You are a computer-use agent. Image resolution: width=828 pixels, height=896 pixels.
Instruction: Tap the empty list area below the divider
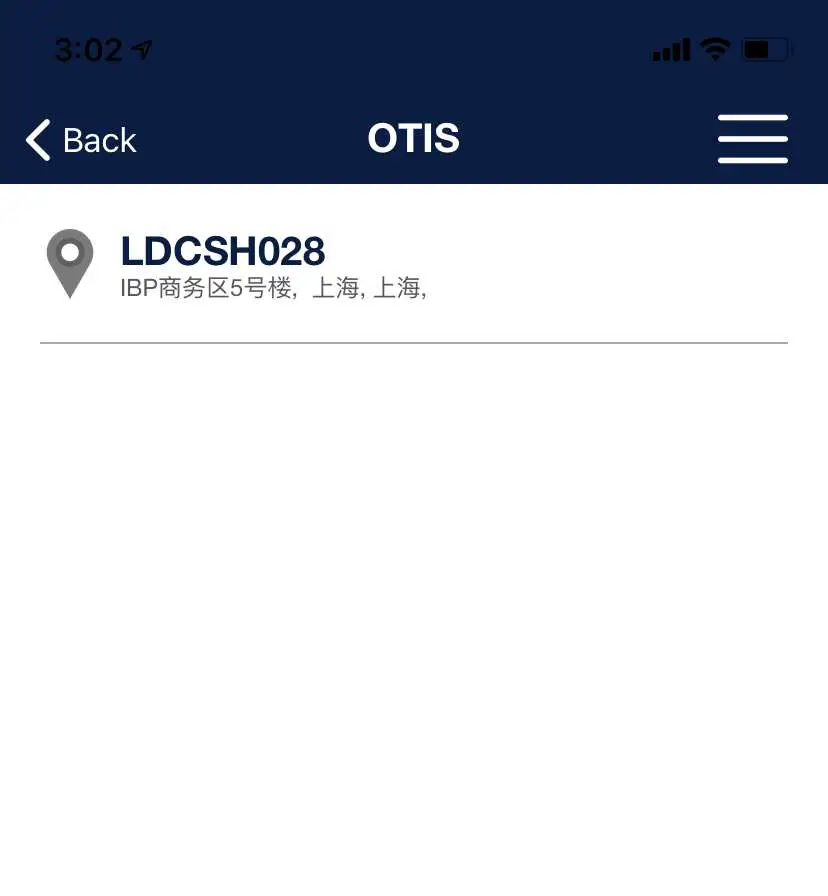tap(414, 600)
